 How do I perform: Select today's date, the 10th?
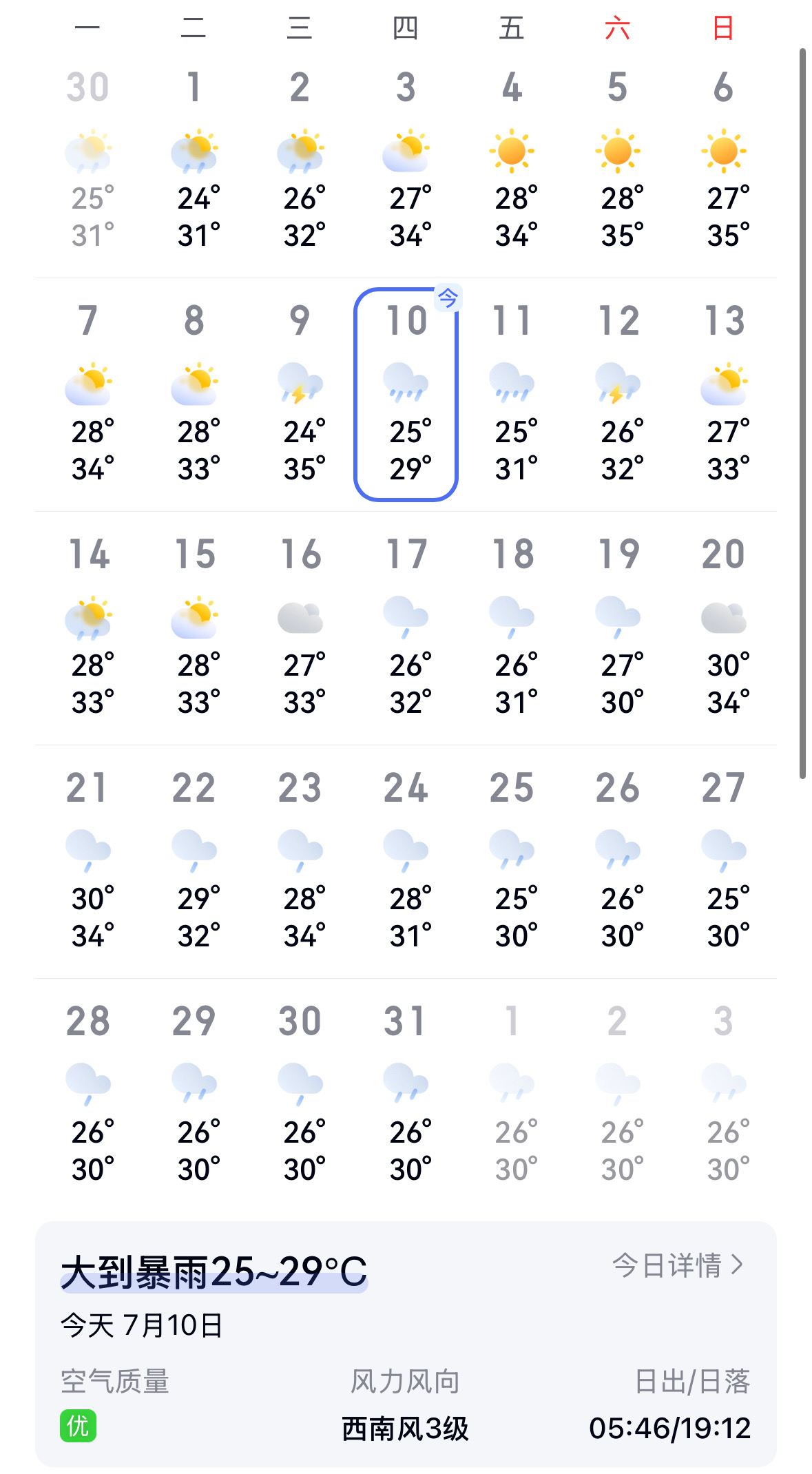[406, 395]
